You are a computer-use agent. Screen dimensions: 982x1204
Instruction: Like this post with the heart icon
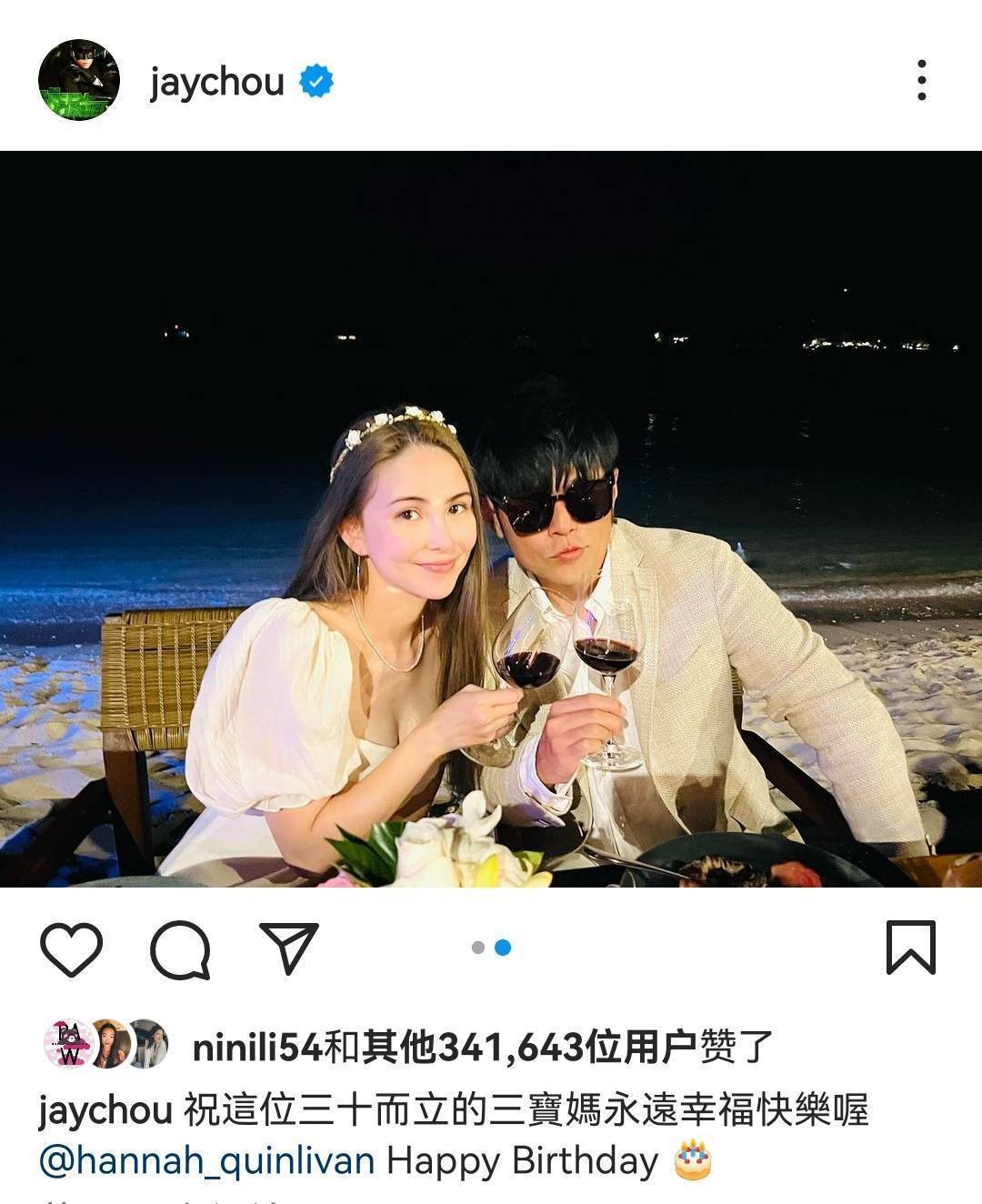[x=72, y=948]
